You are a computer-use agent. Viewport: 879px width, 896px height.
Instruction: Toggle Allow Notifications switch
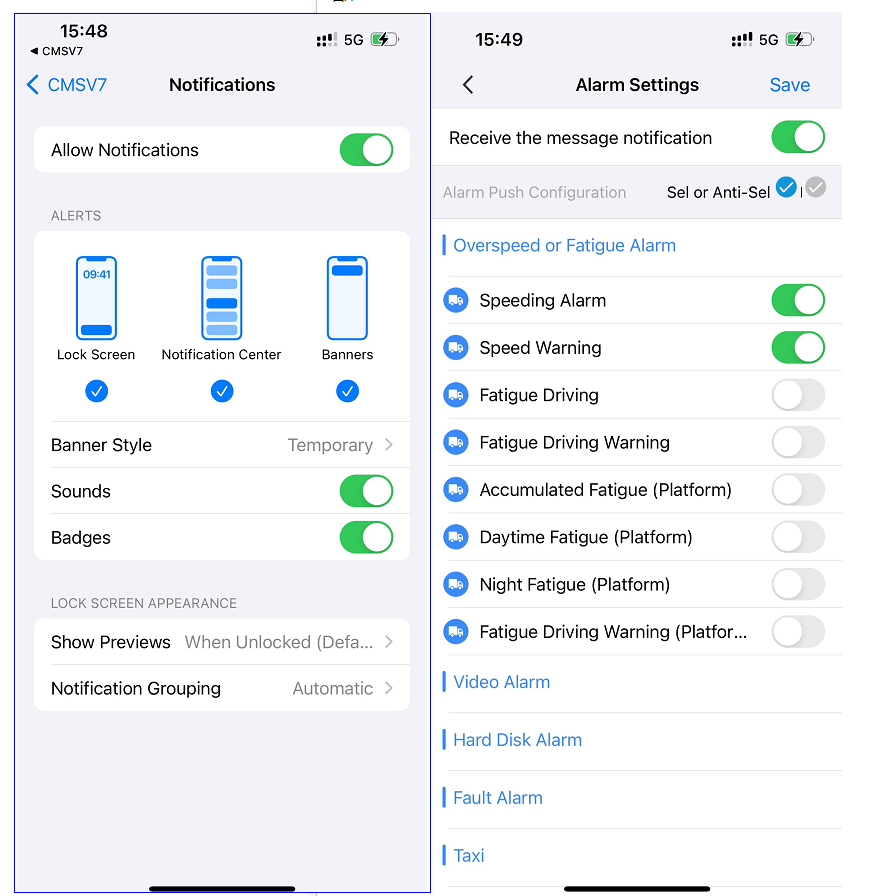click(366, 150)
